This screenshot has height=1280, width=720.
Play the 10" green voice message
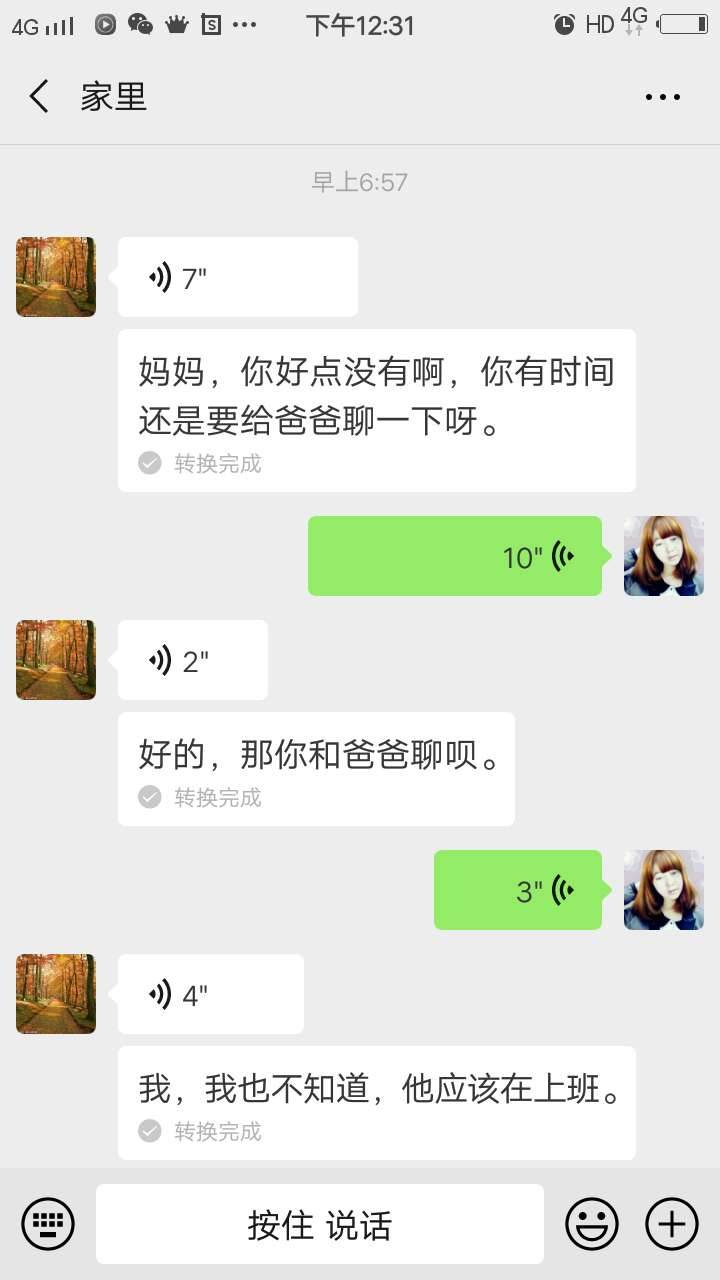point(455,557)
